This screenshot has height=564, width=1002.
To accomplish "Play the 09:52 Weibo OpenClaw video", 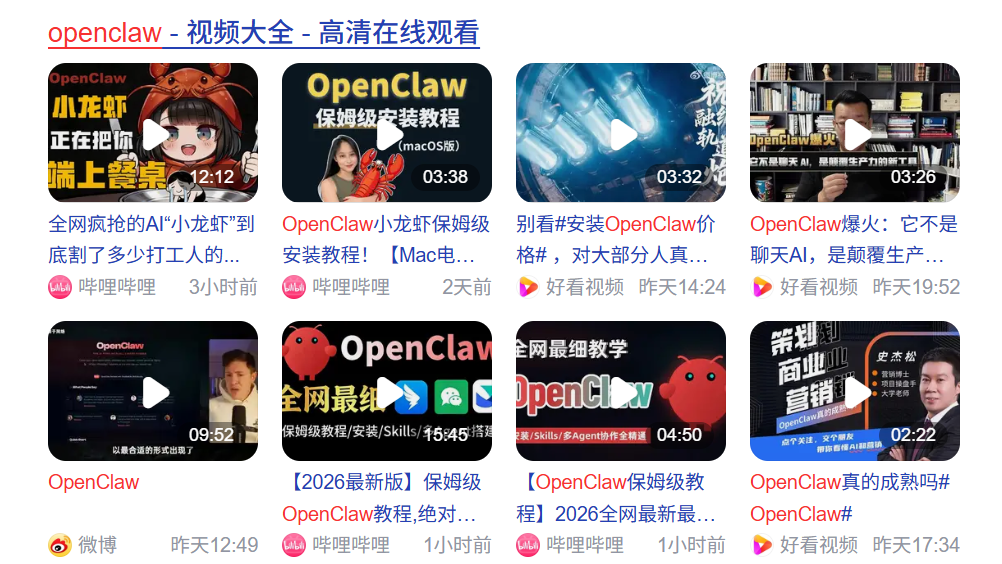I will click(x=153, y=391).
